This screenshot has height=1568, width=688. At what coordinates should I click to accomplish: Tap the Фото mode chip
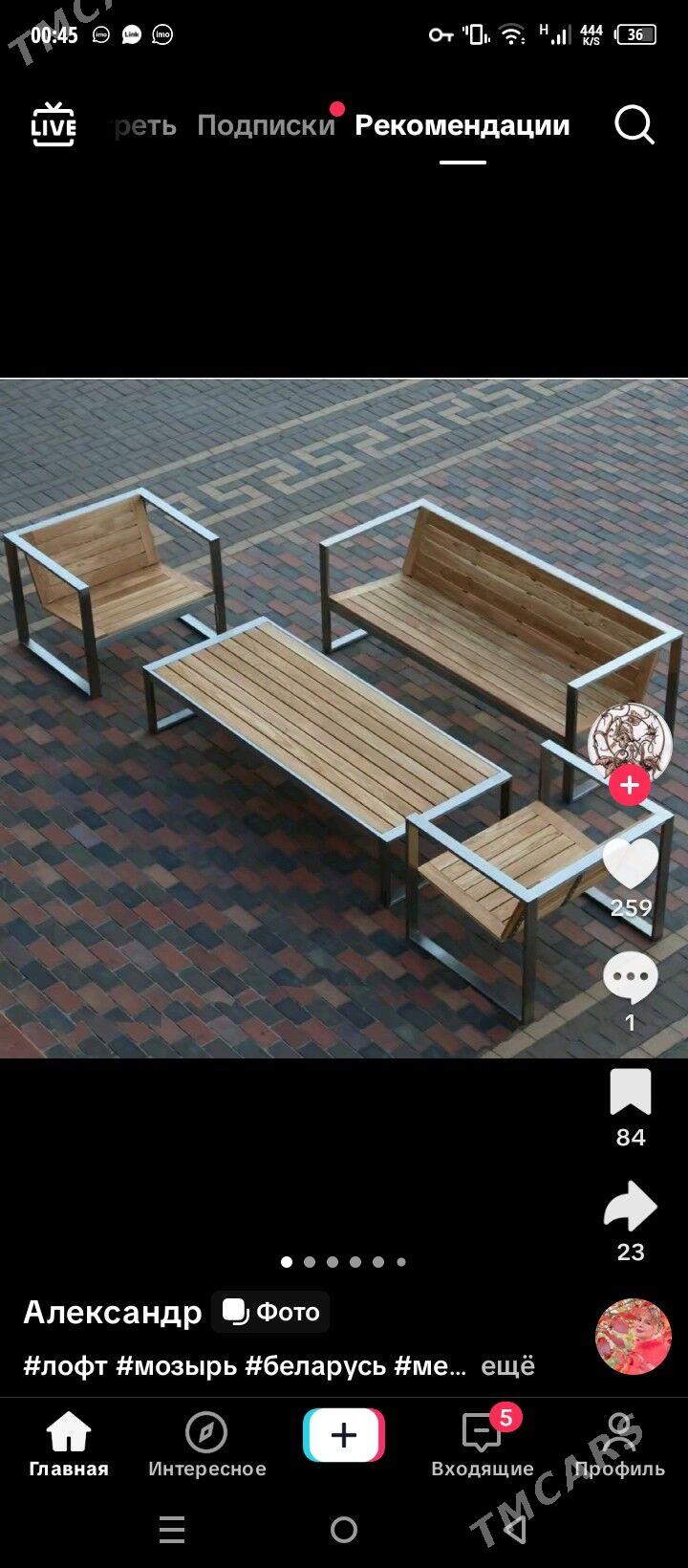pyautogui.click(x=271, y=1312)
